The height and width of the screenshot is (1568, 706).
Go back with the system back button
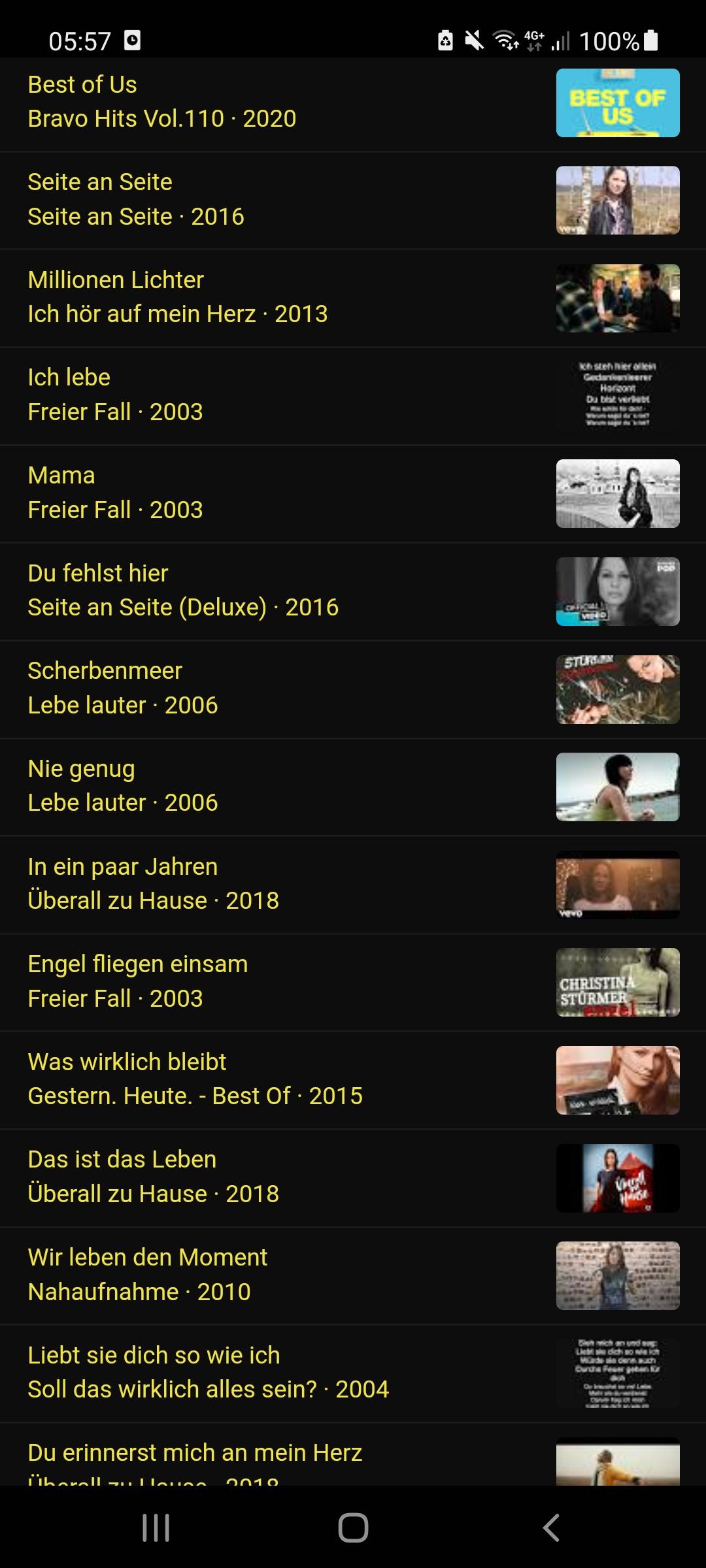click(x=551, y=1527)
